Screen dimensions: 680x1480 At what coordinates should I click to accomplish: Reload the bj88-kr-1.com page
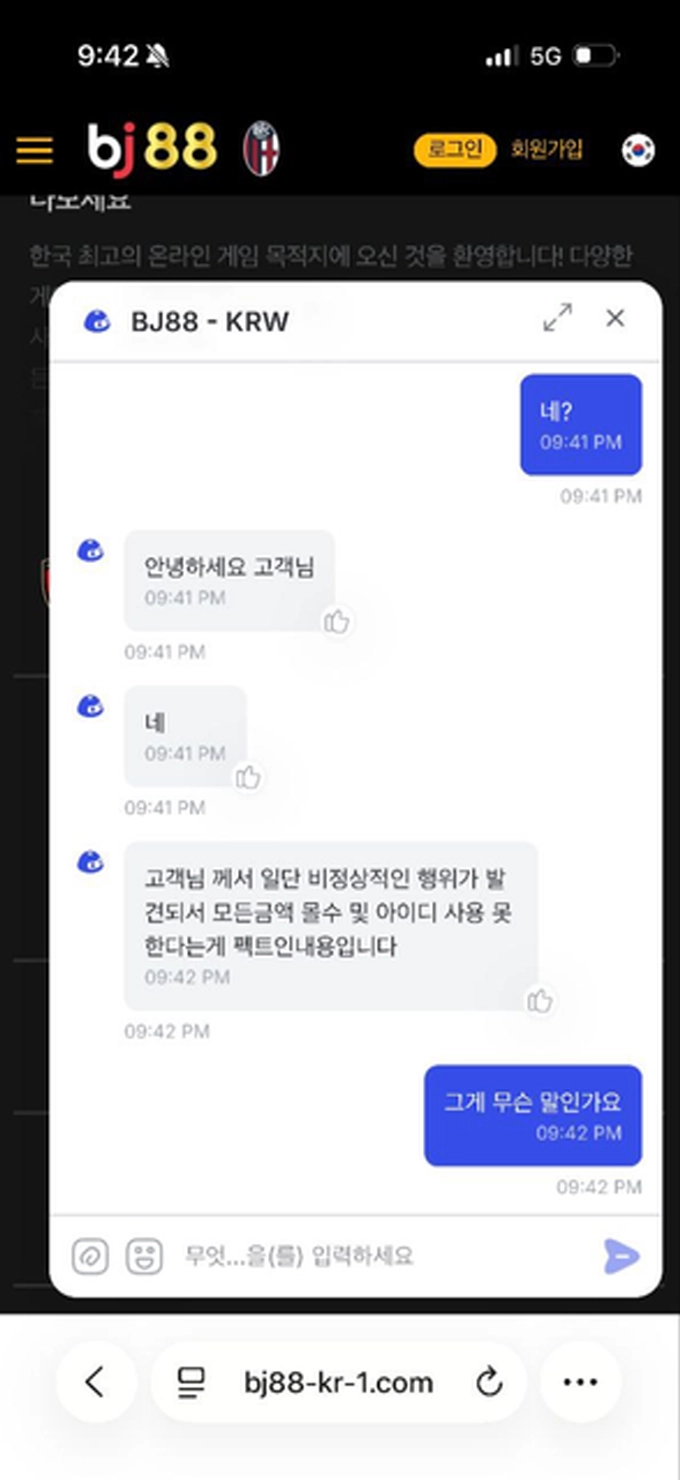(x=489, y=1383)
